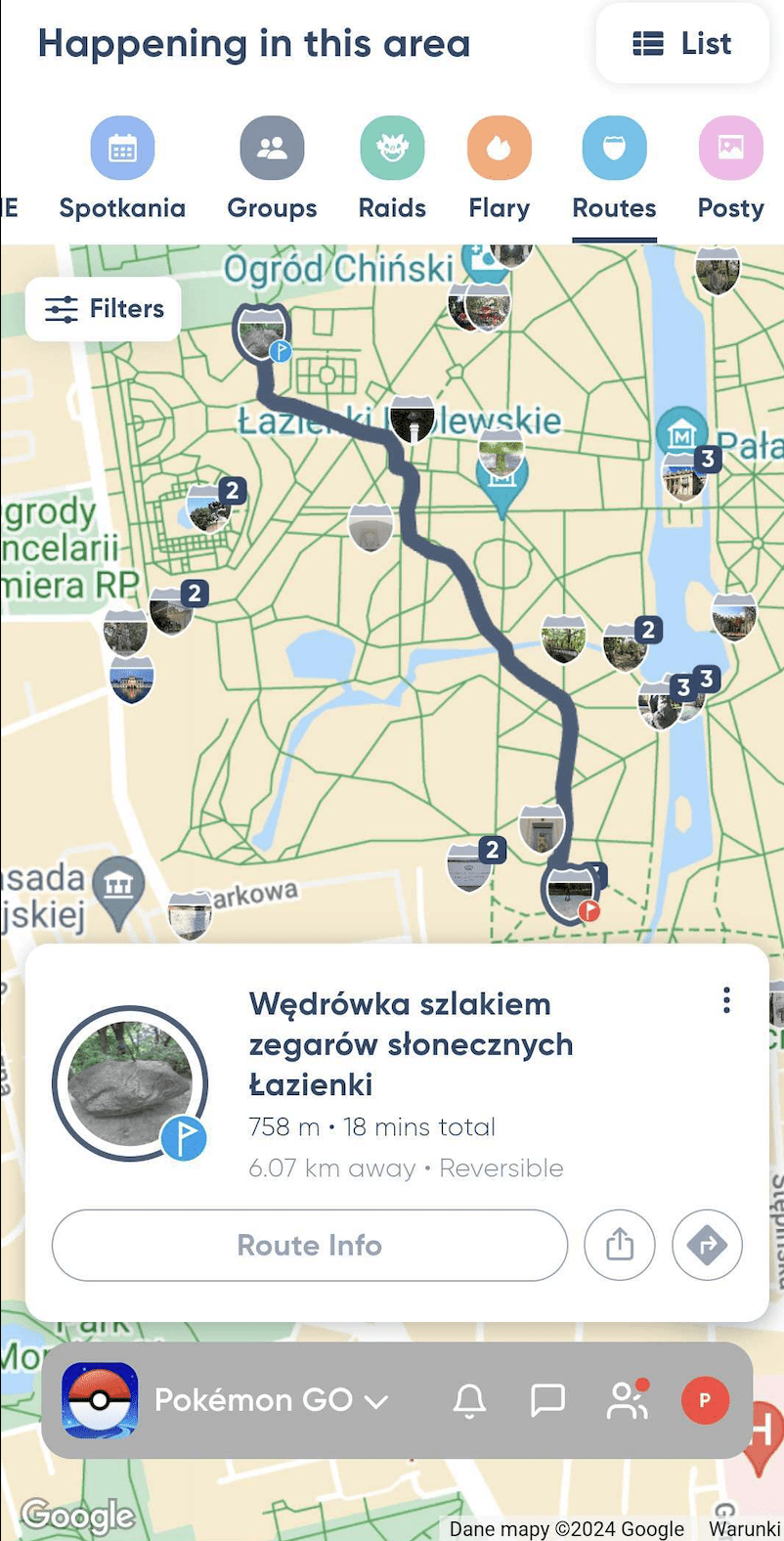This screenshot has width=784, height=1541.
Task: Open the Filters panel
Action: pyautogui.click(x=102, y=308)
